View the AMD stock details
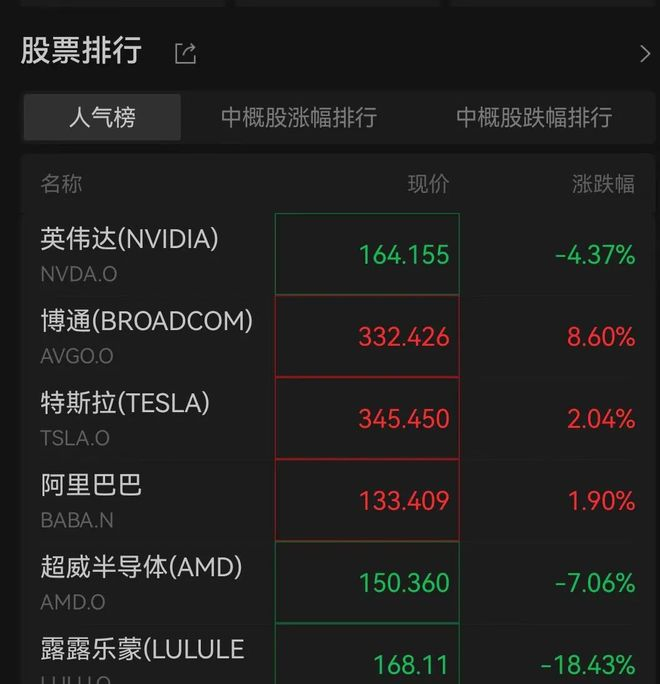 click(x=338, y=582)
